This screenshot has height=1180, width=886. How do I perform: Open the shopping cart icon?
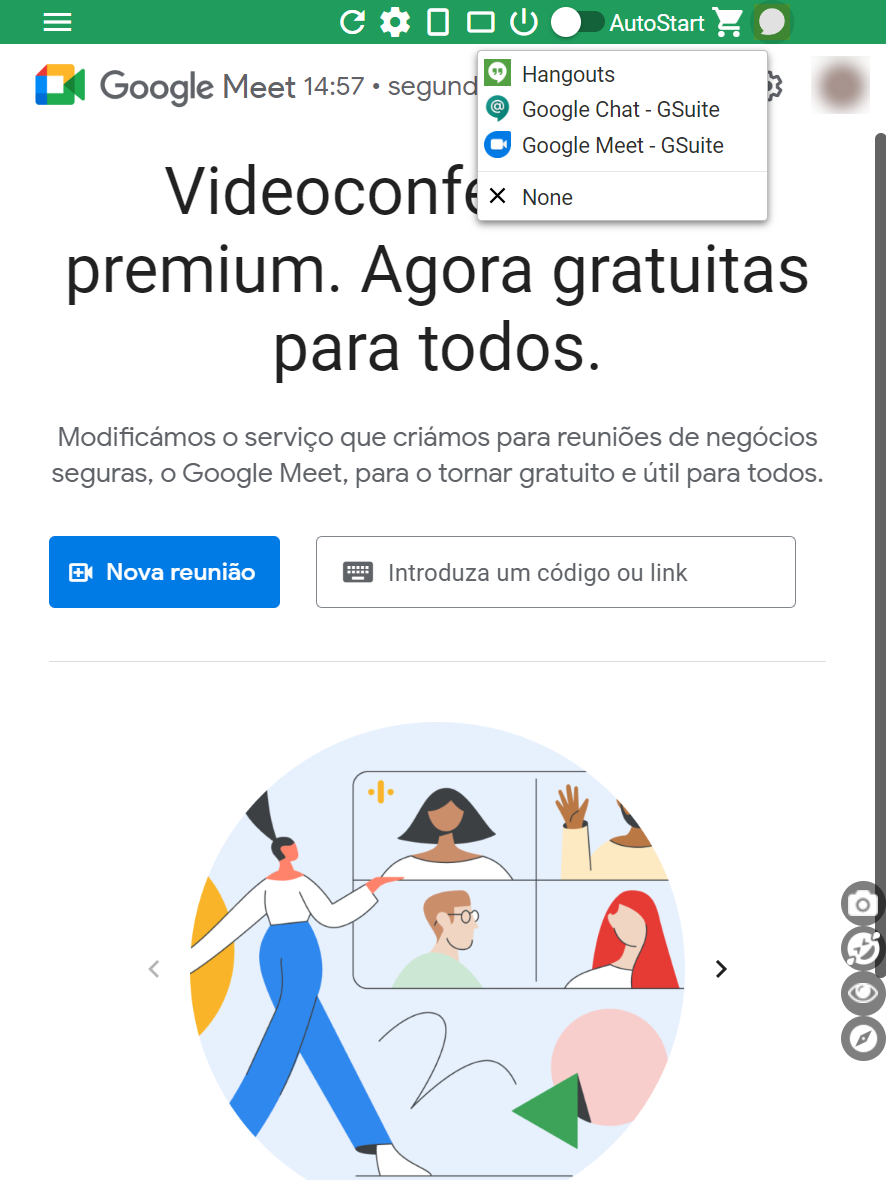pos(728,22)
